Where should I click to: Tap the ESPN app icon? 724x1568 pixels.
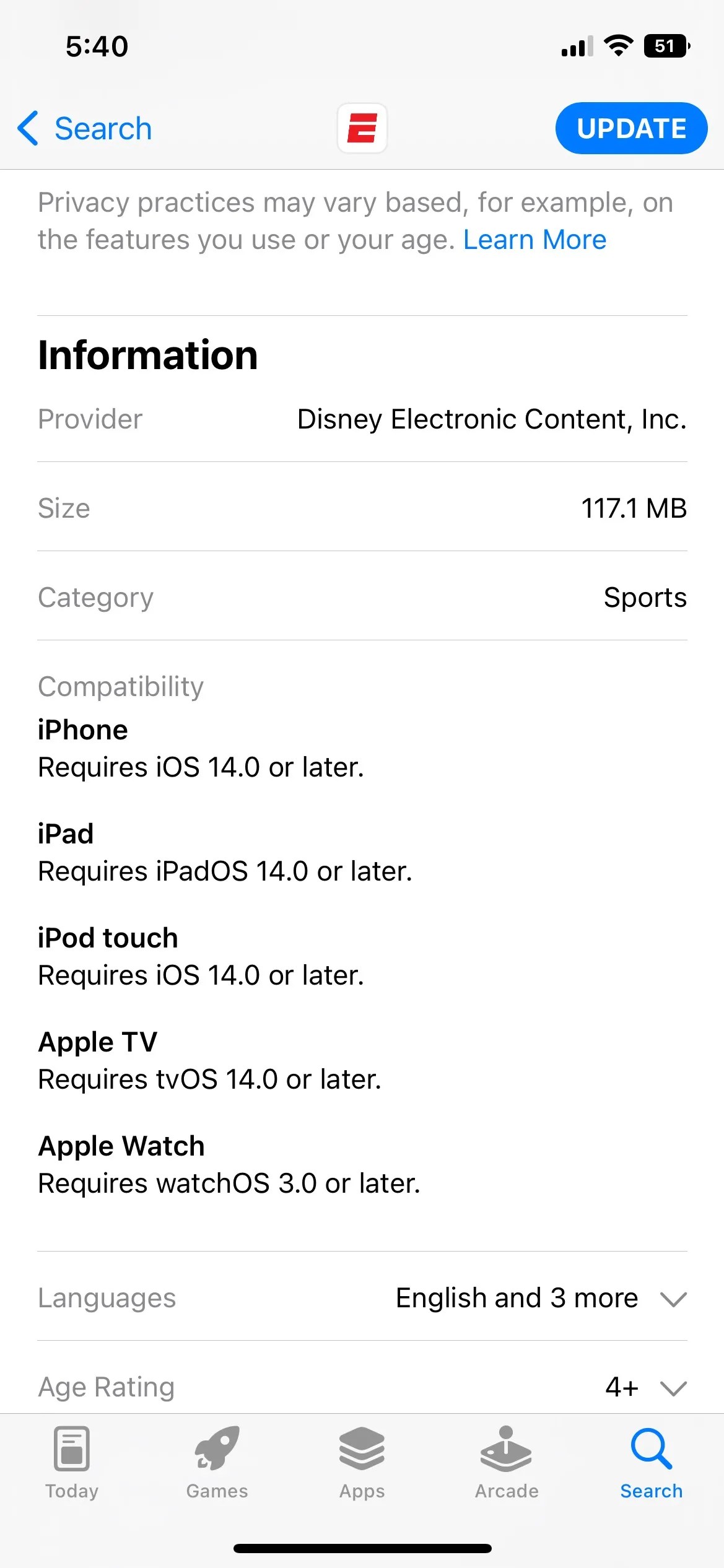pos(362,128)
